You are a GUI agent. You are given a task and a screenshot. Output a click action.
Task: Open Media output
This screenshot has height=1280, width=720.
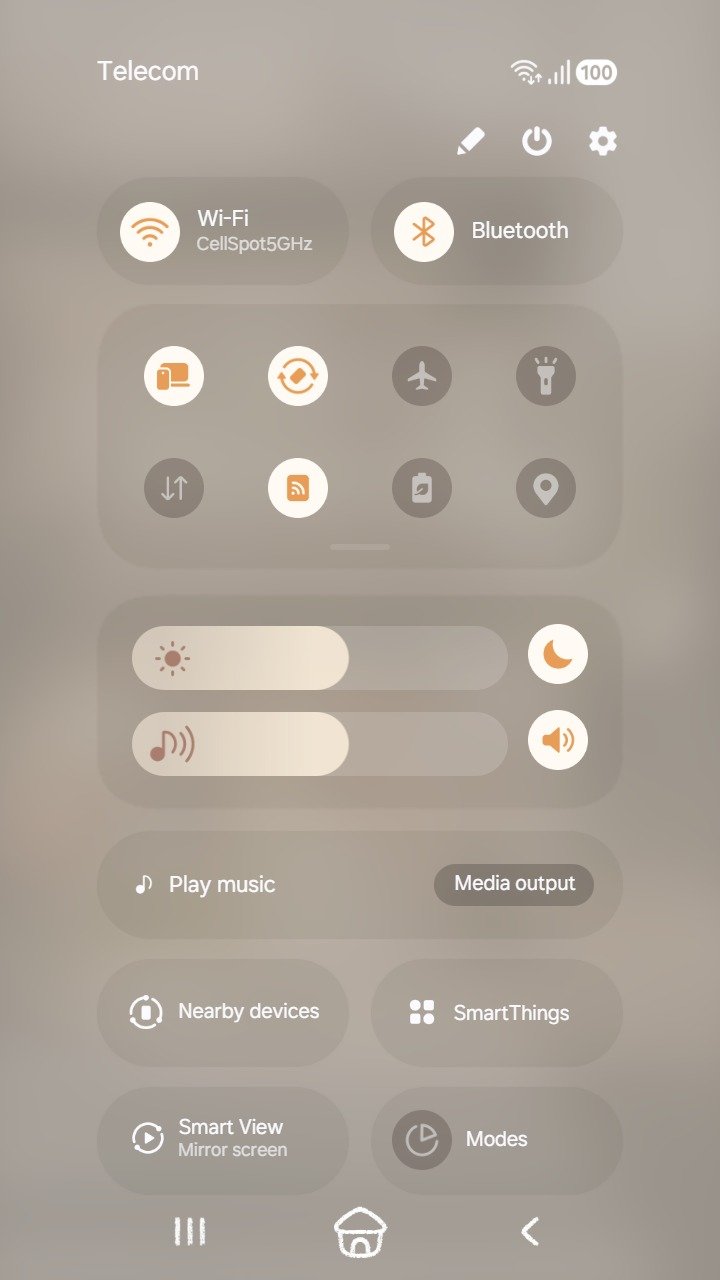(x=514, y=884)
